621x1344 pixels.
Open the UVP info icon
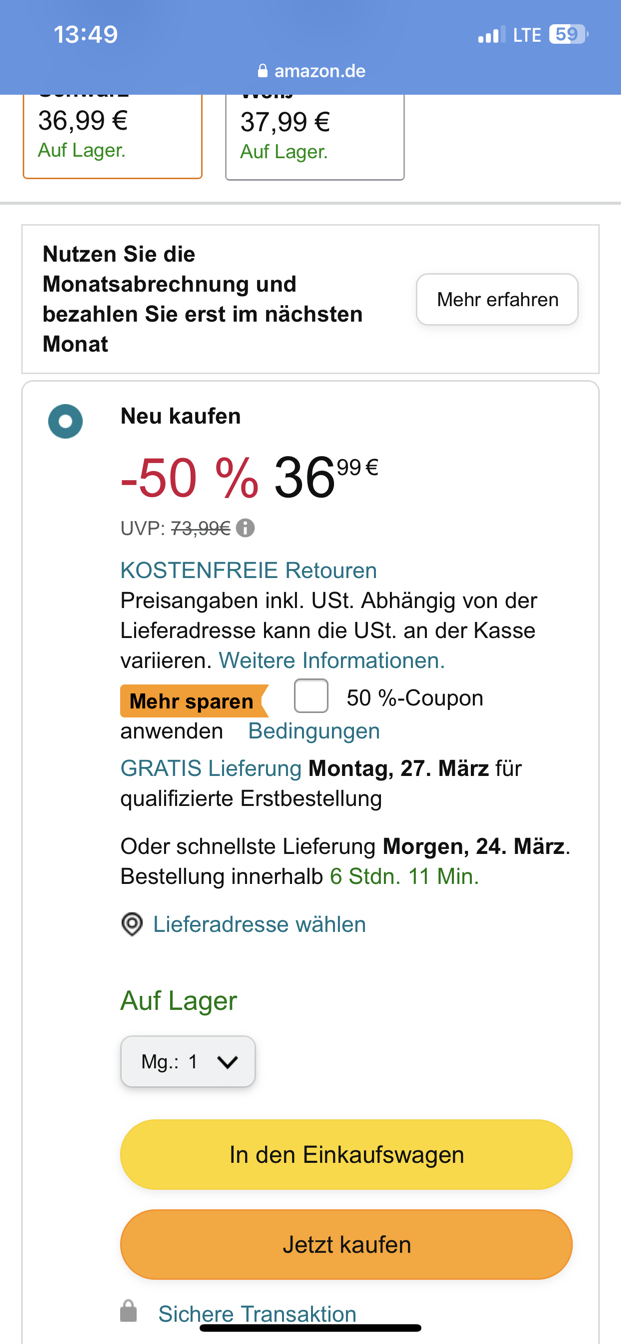coord(246,527)
